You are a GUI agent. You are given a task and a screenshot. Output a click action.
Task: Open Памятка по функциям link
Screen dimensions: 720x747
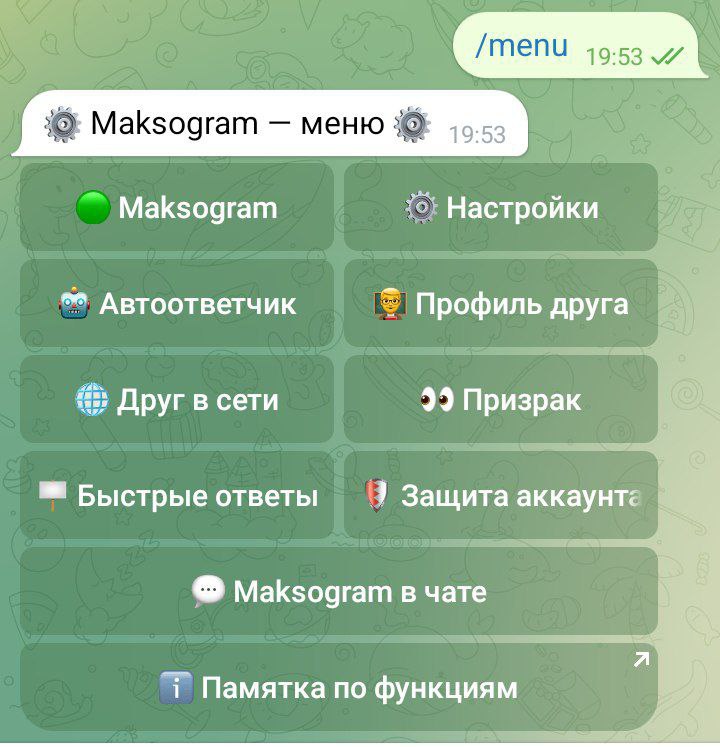point(339,688)
